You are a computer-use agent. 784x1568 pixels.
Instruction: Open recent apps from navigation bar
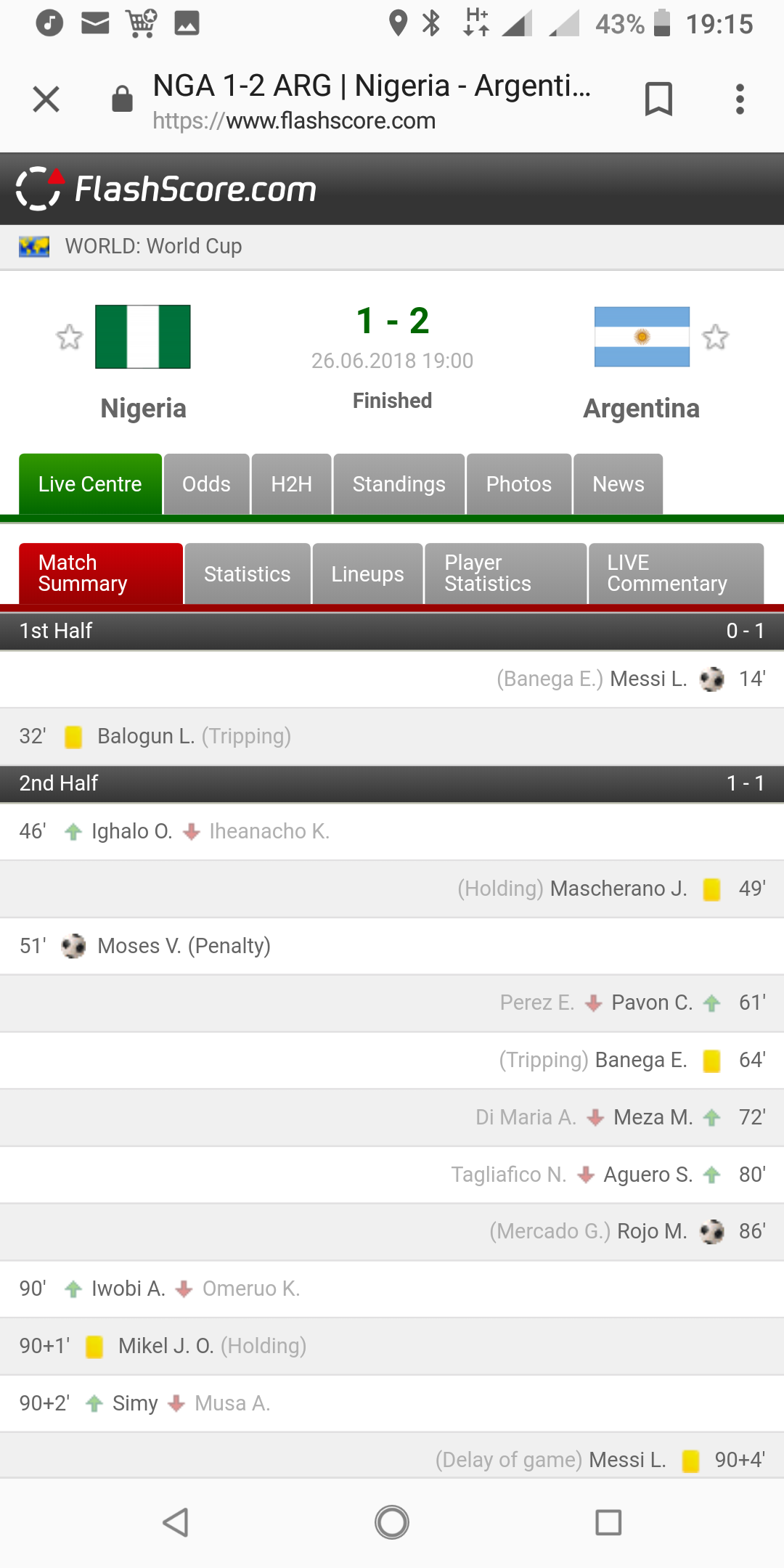[x=608, y=1522]
